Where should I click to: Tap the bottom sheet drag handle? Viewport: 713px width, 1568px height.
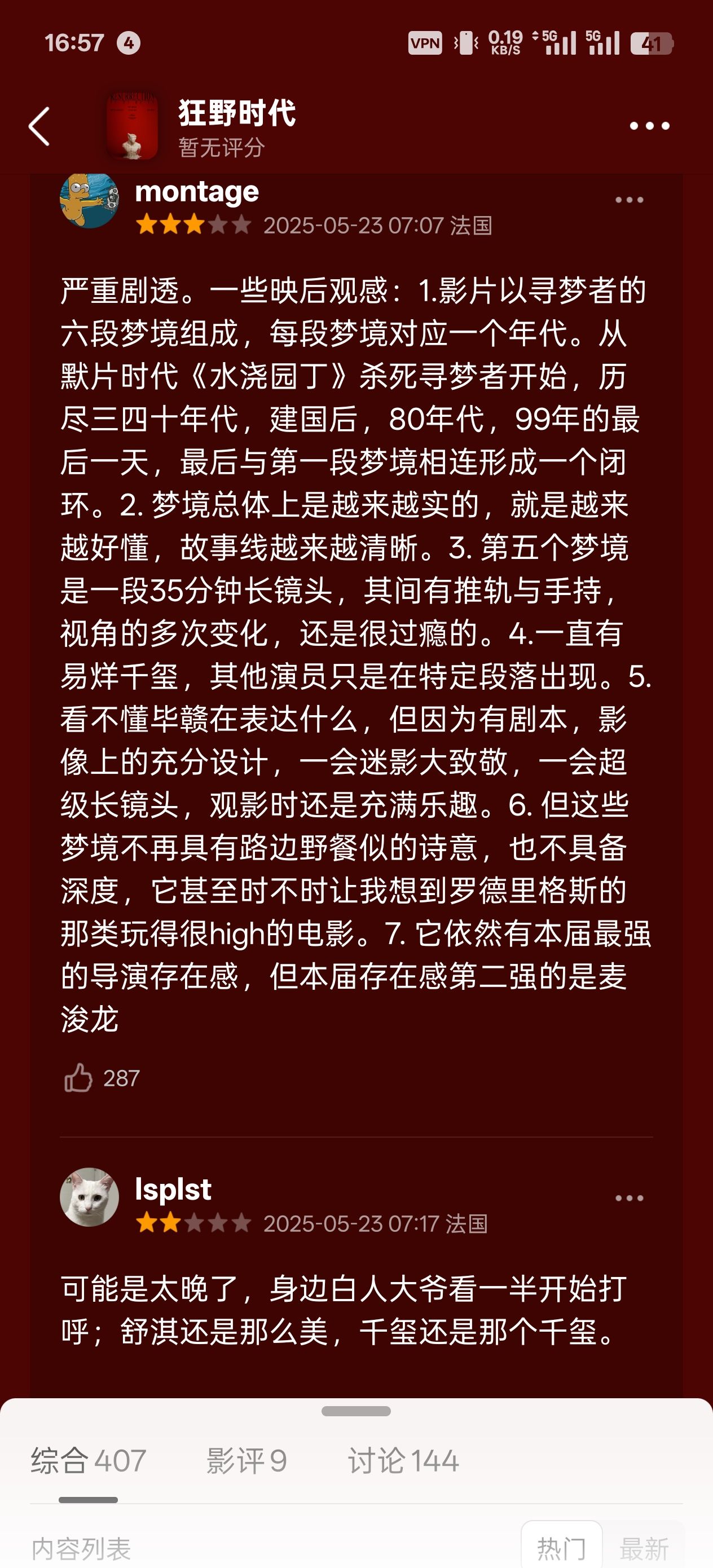tap(356, 1411)
